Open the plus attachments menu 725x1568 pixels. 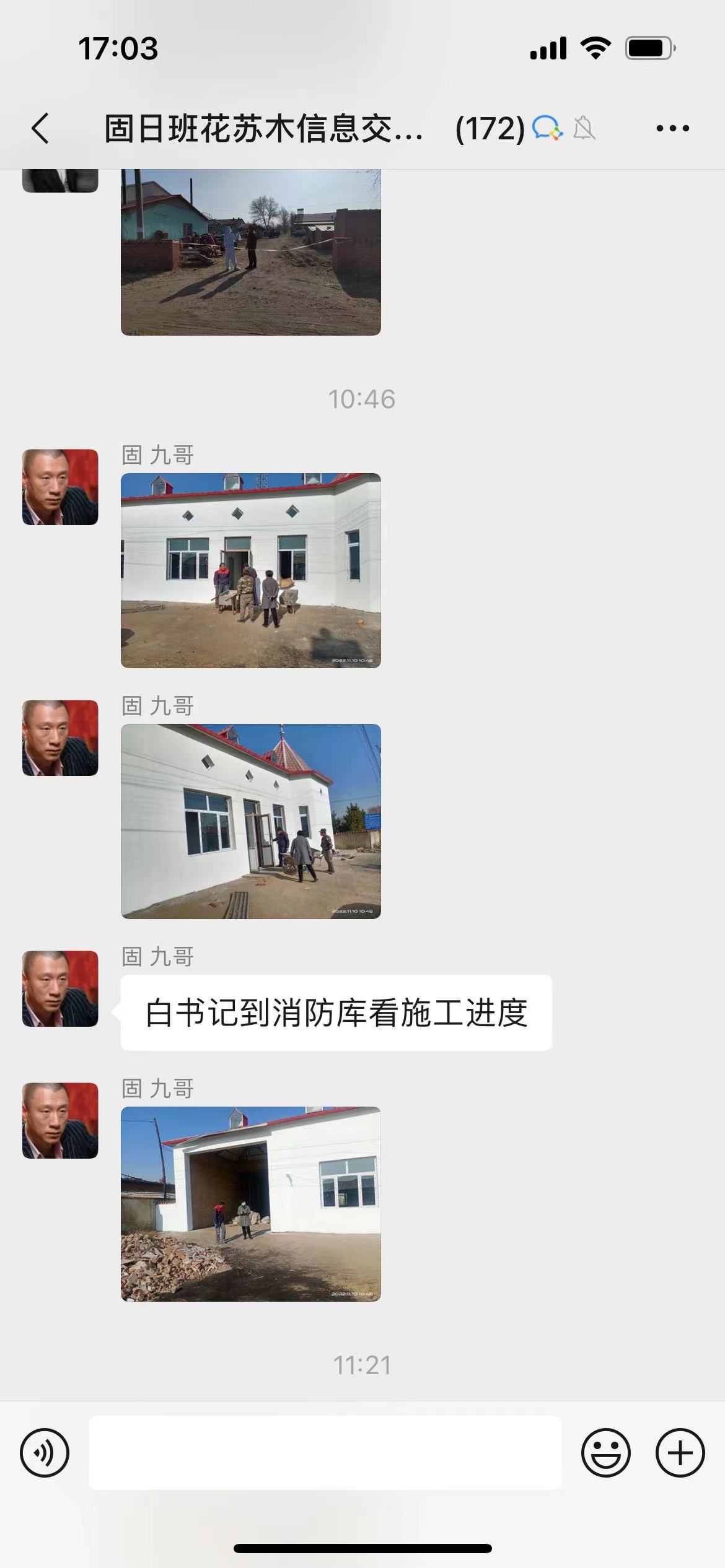point(680,1453)
